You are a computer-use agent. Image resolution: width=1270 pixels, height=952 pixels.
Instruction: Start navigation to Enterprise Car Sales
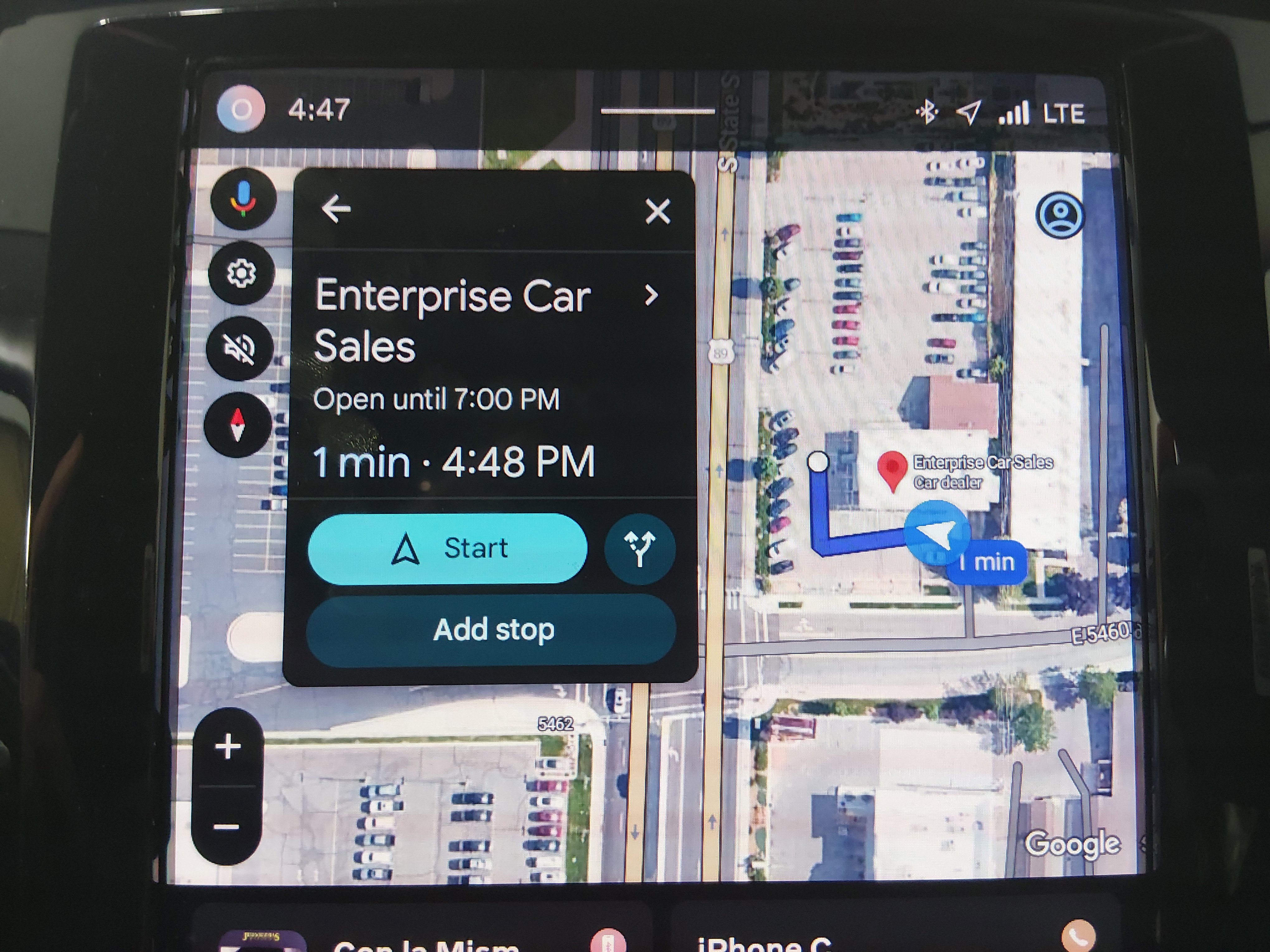pos(448,548)
